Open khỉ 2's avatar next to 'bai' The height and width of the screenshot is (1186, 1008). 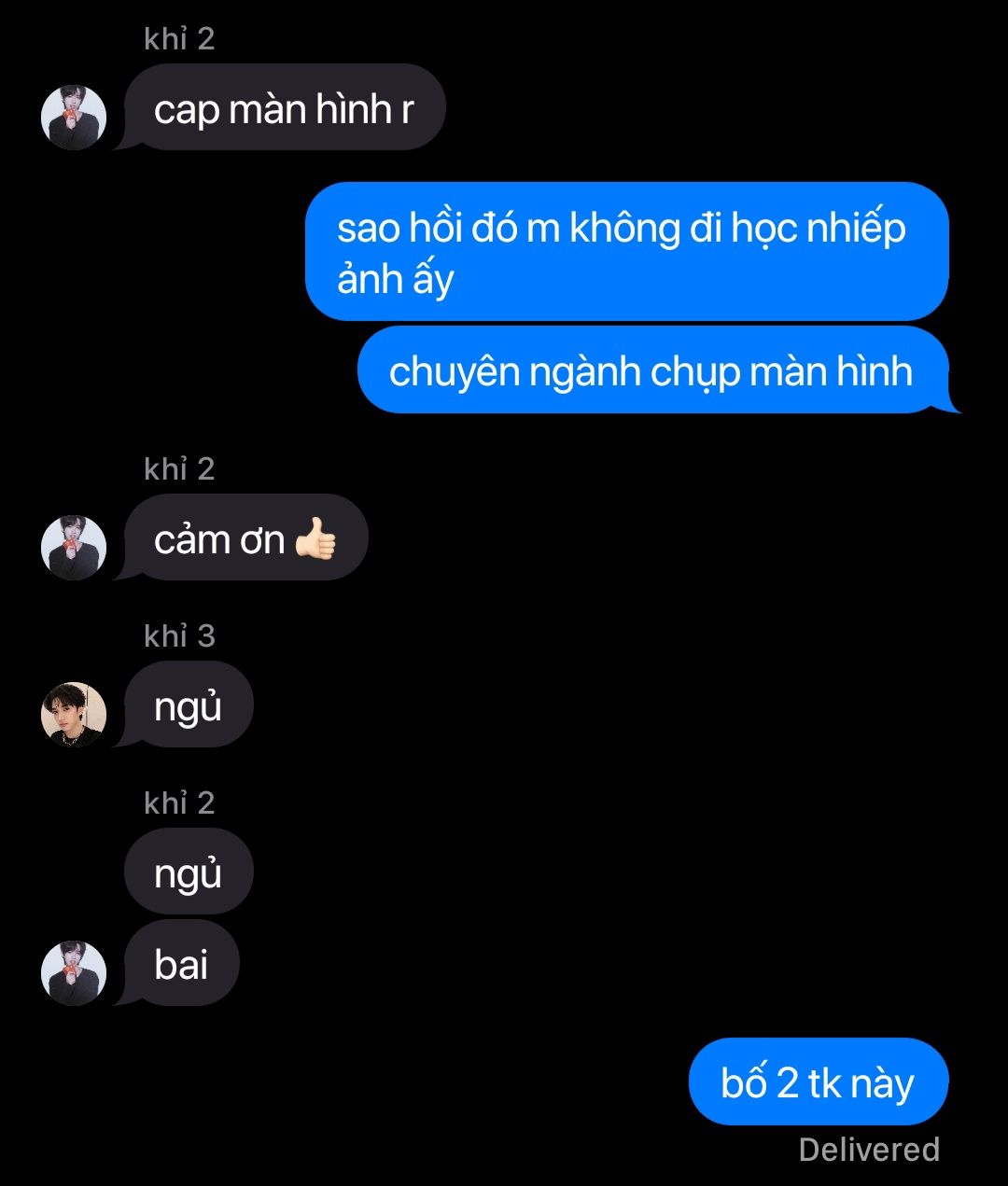[x=74, y=972]
